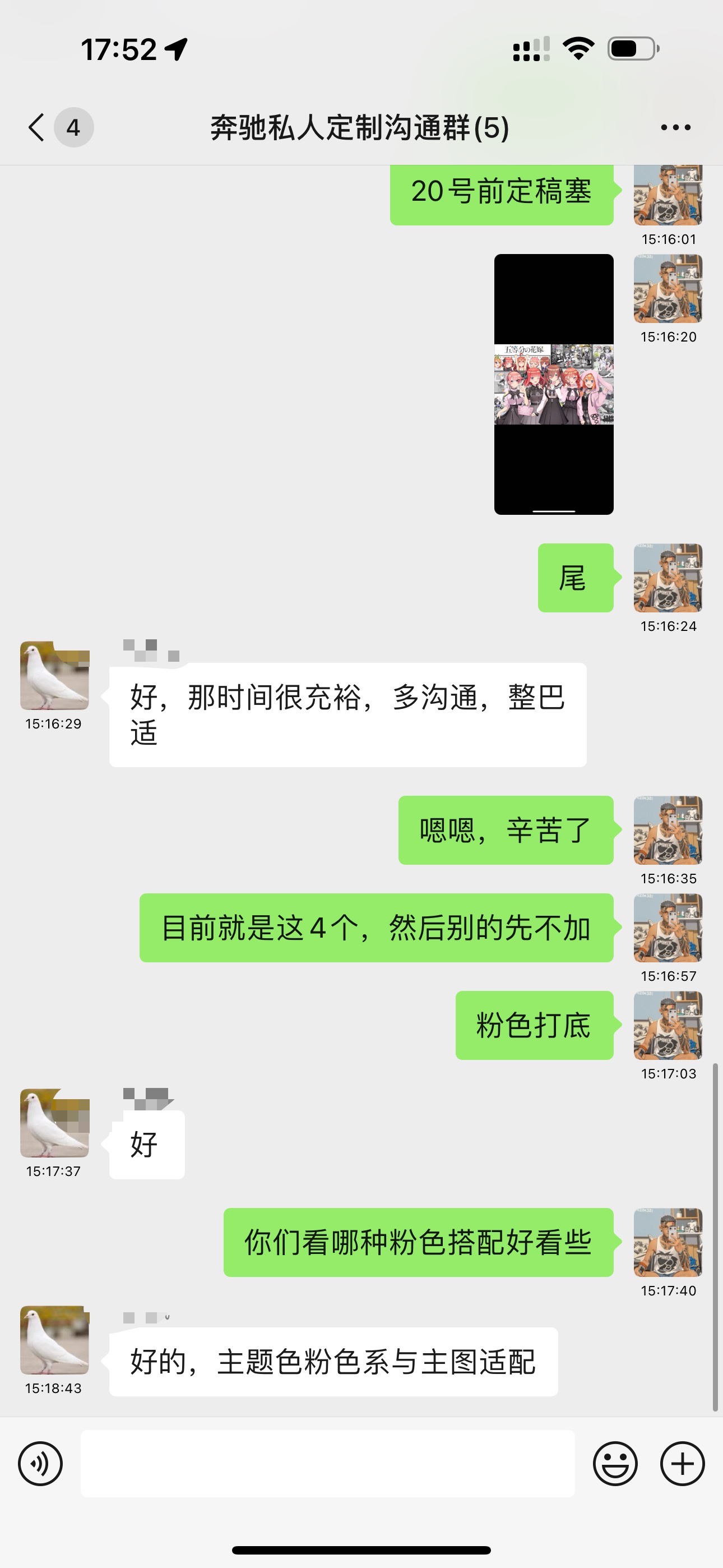Open the emoji sticker panel
723x1568 pixels.
click(x=615, y=1463)
